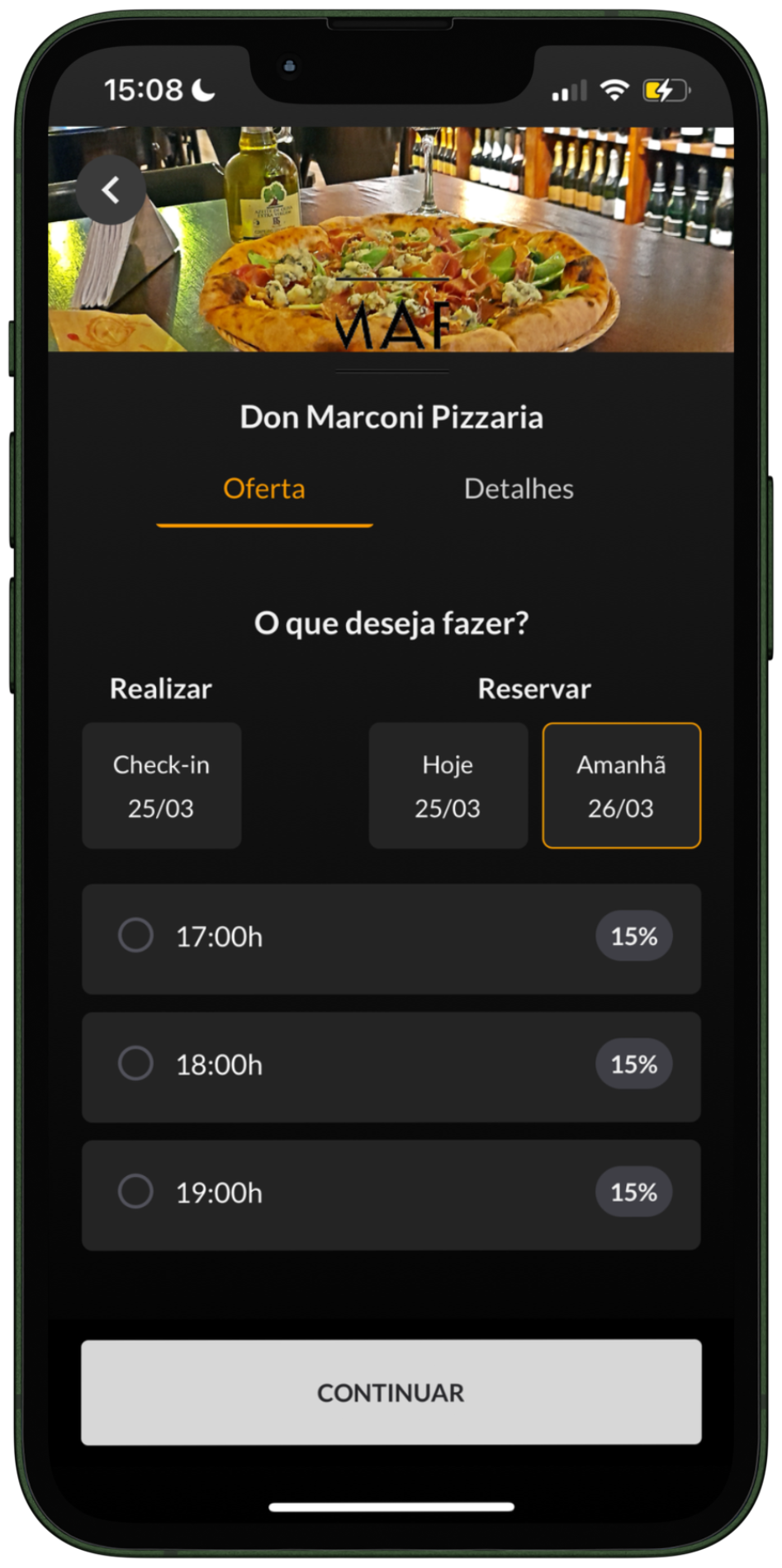
Task: Choose Check-in 25/03 option
Action: pyautogui.click(x=162, y=786)
